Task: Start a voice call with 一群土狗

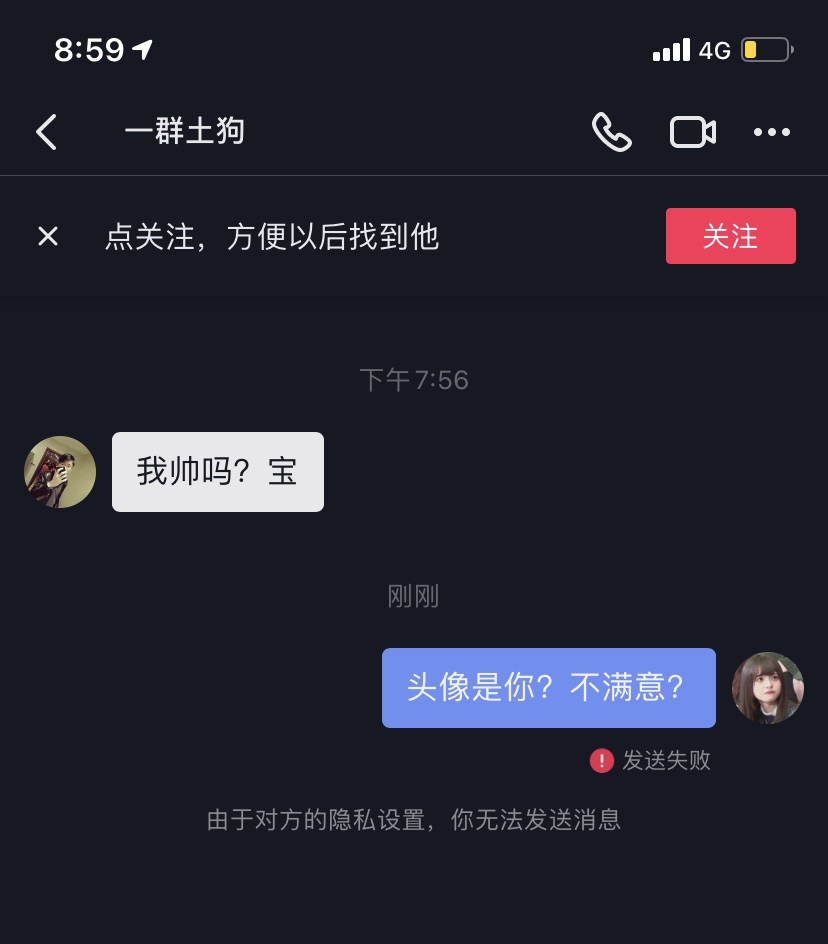Action: coord(612,132)
